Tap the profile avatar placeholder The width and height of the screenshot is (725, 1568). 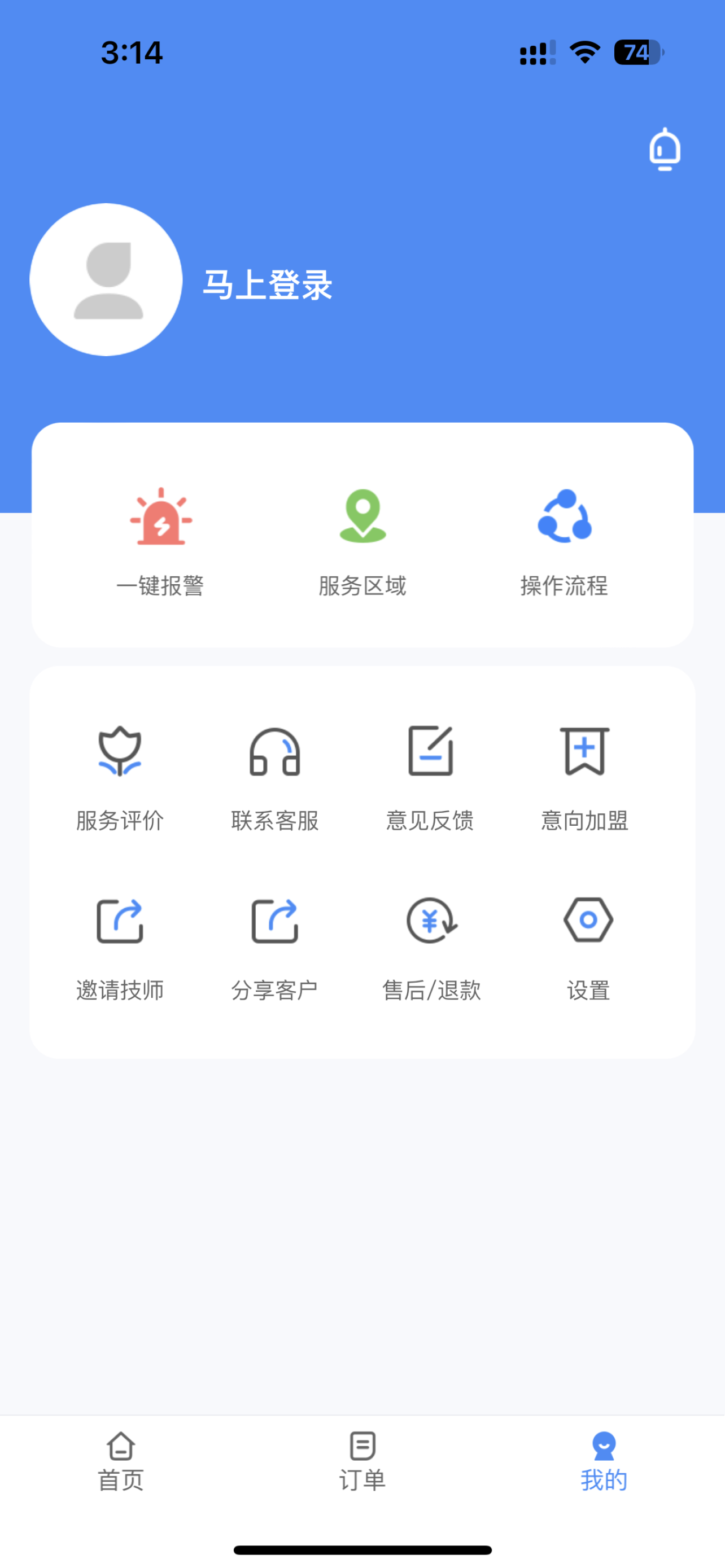(x=106, y=279)
